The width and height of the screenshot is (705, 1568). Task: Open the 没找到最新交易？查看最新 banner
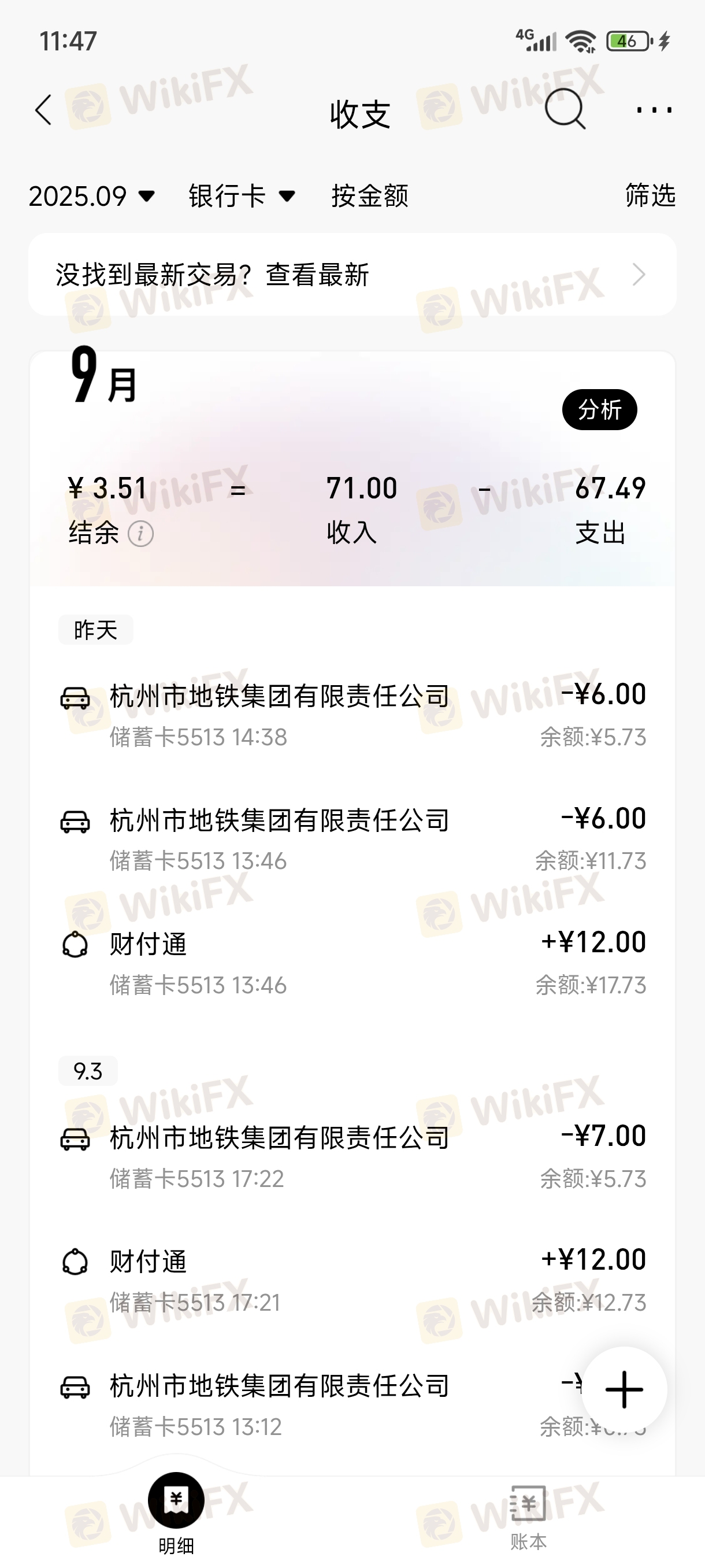352,275
